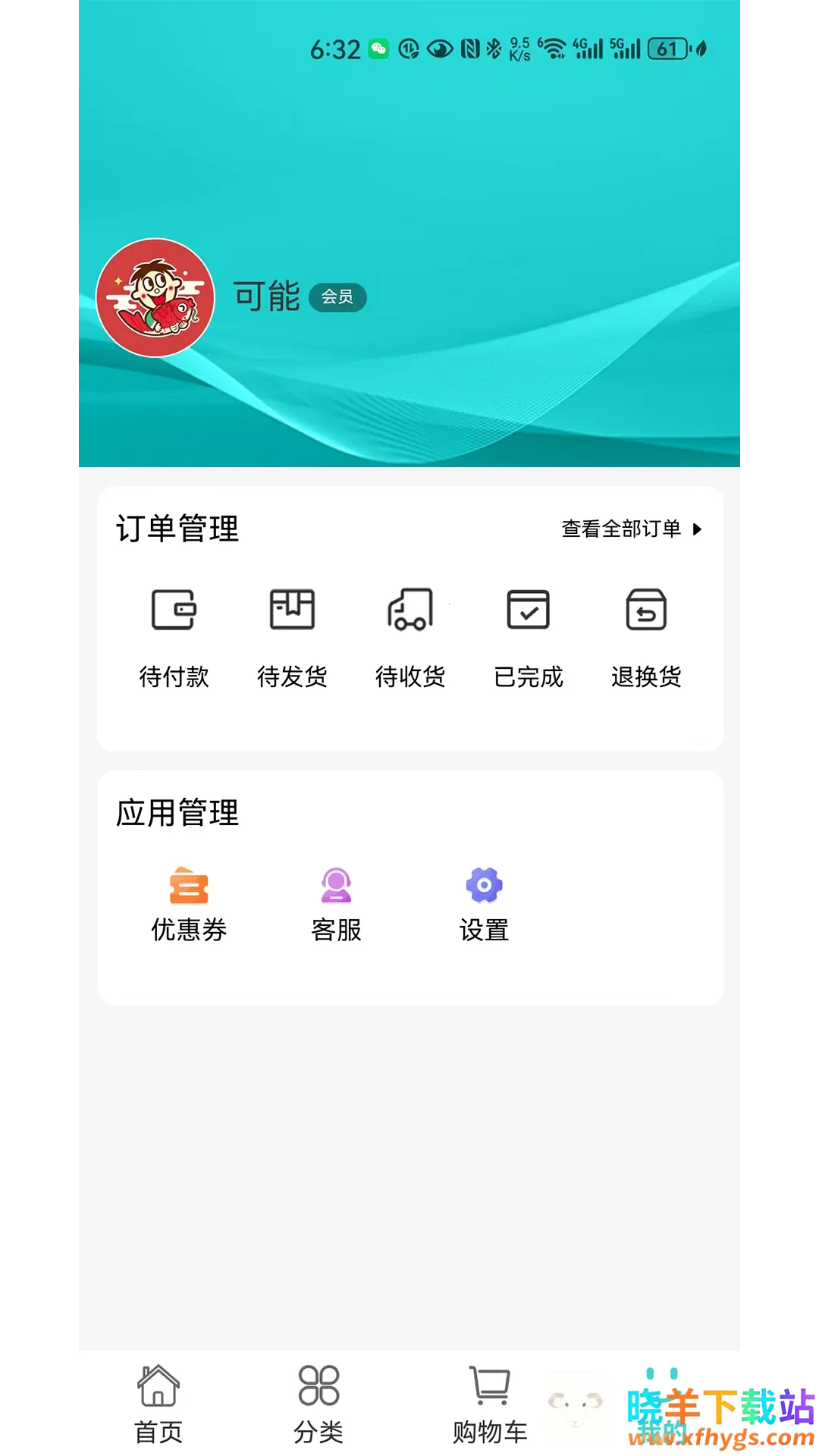Switch to the 分类 categories tab

[318, 1403]
